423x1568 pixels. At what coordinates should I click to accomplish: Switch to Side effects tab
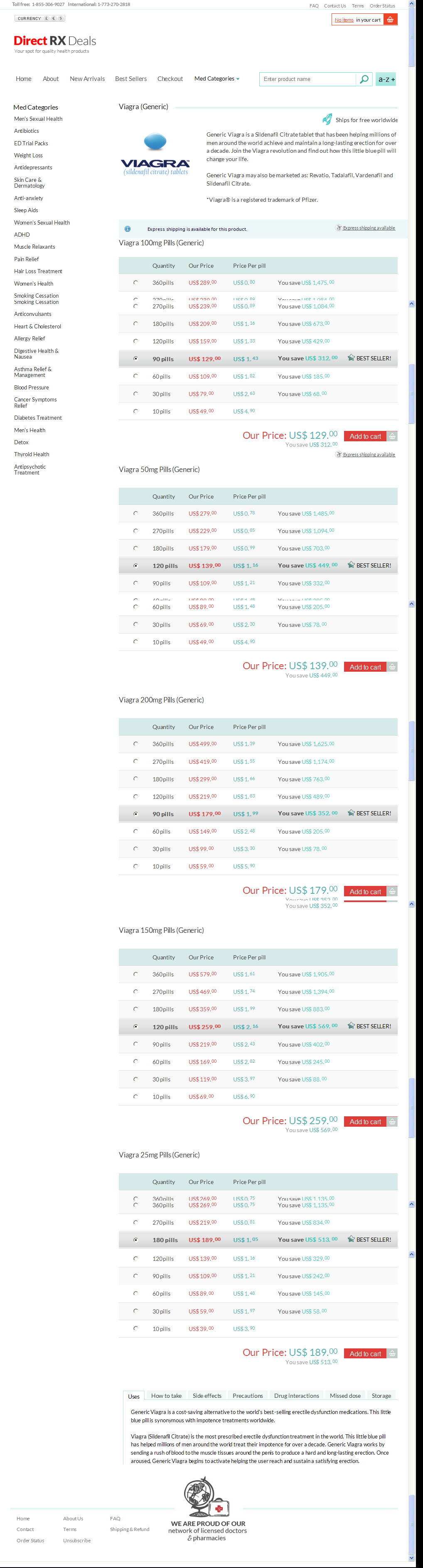click(x=207, y=1396)
